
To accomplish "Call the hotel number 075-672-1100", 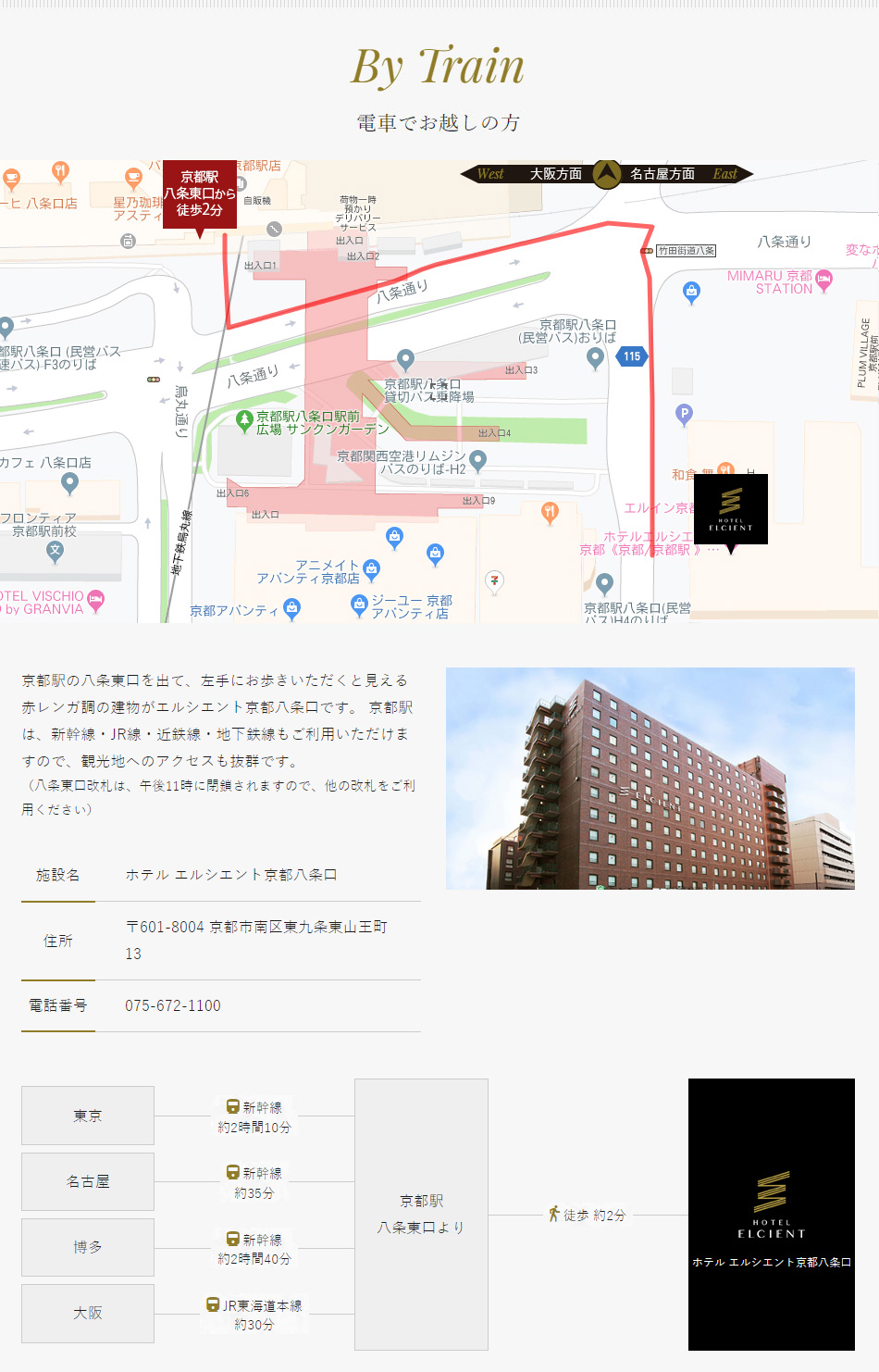I will click(x=173, y=1006).
